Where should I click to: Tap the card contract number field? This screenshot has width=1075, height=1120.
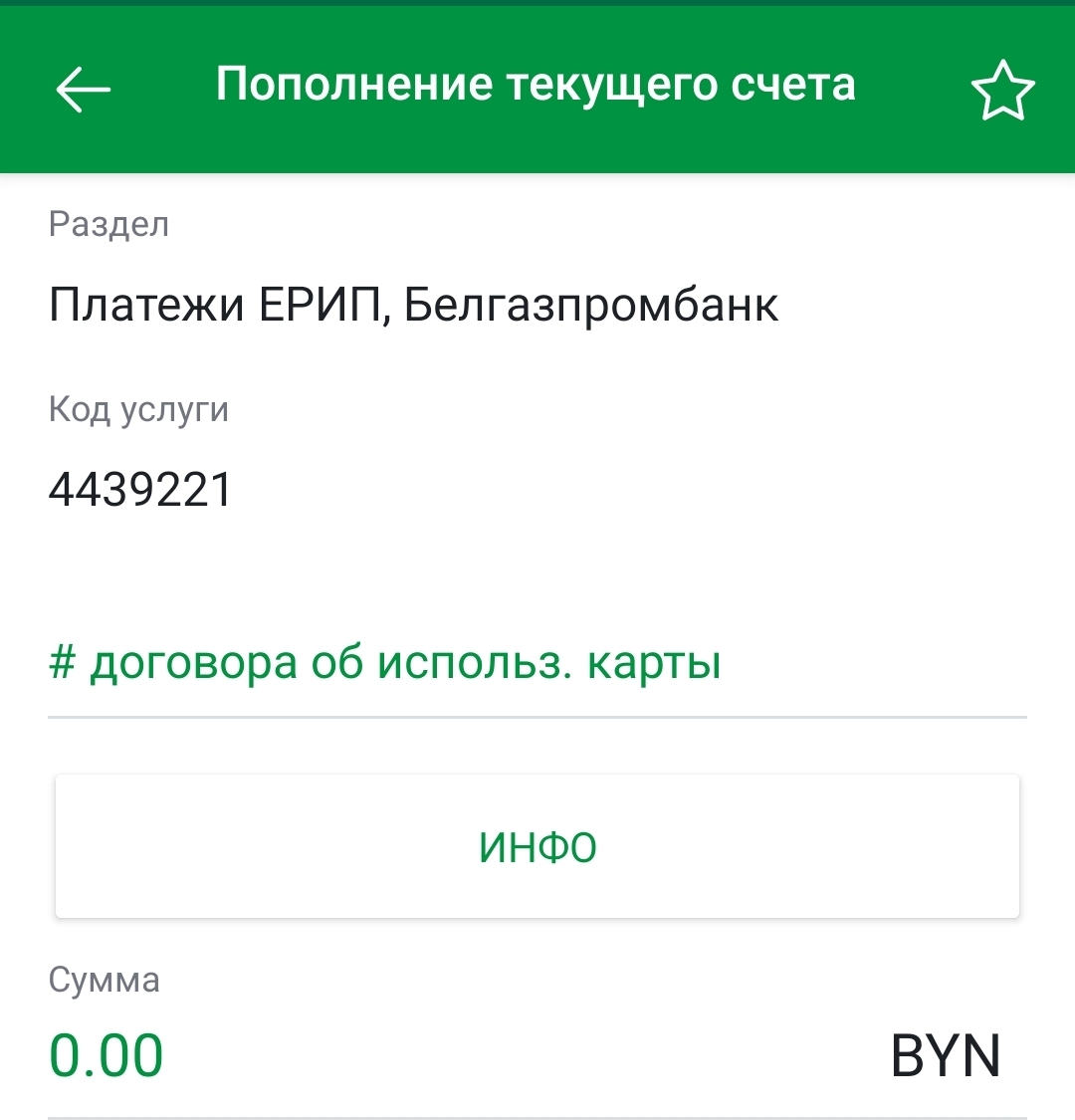pyautogui.click(x=536, y=664)
